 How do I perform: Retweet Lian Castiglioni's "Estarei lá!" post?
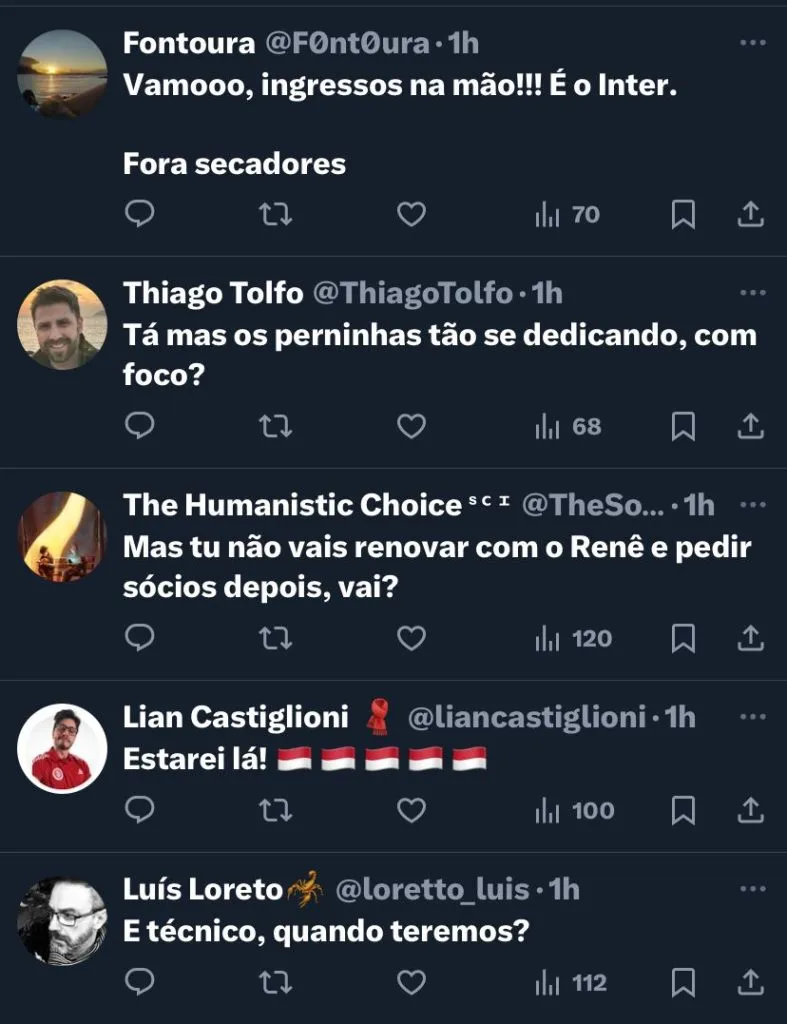pyautogui.click(x=275, y=810)
